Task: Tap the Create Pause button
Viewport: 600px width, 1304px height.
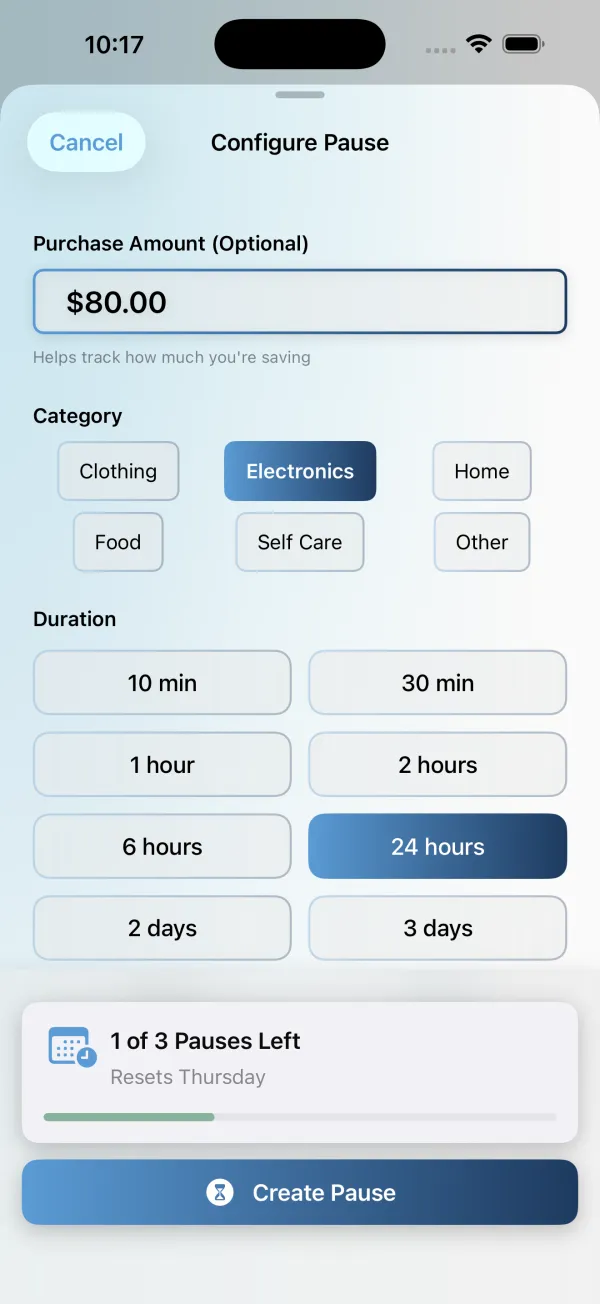Action: [x=300, y=1192]
